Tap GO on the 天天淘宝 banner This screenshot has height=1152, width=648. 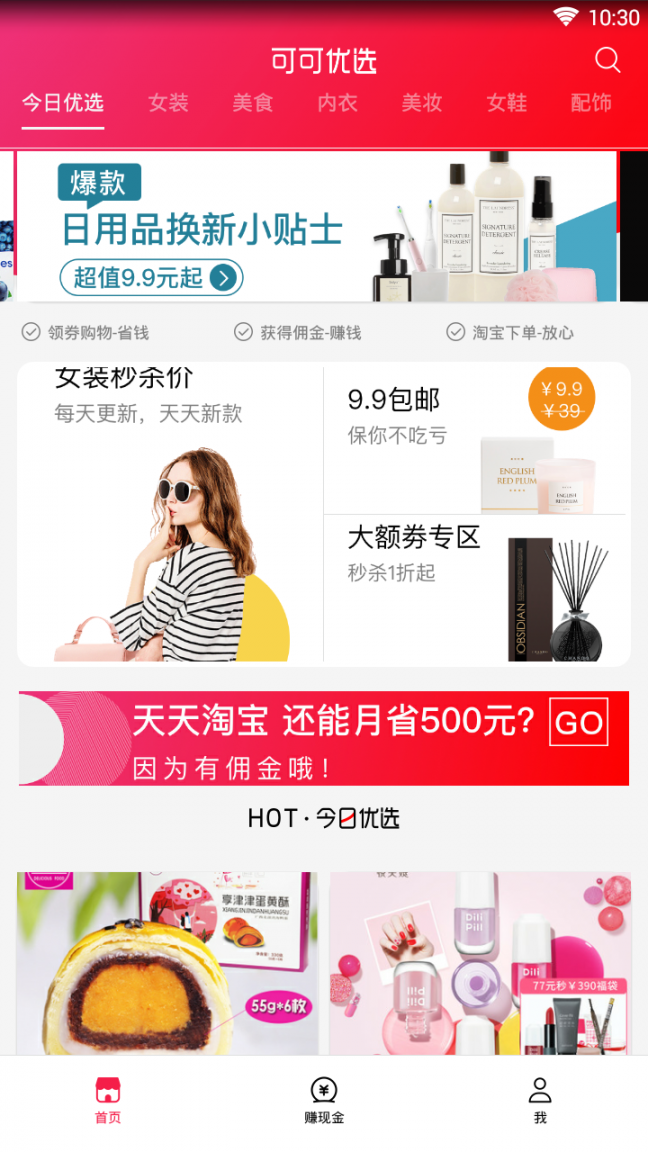pos(578,722)
